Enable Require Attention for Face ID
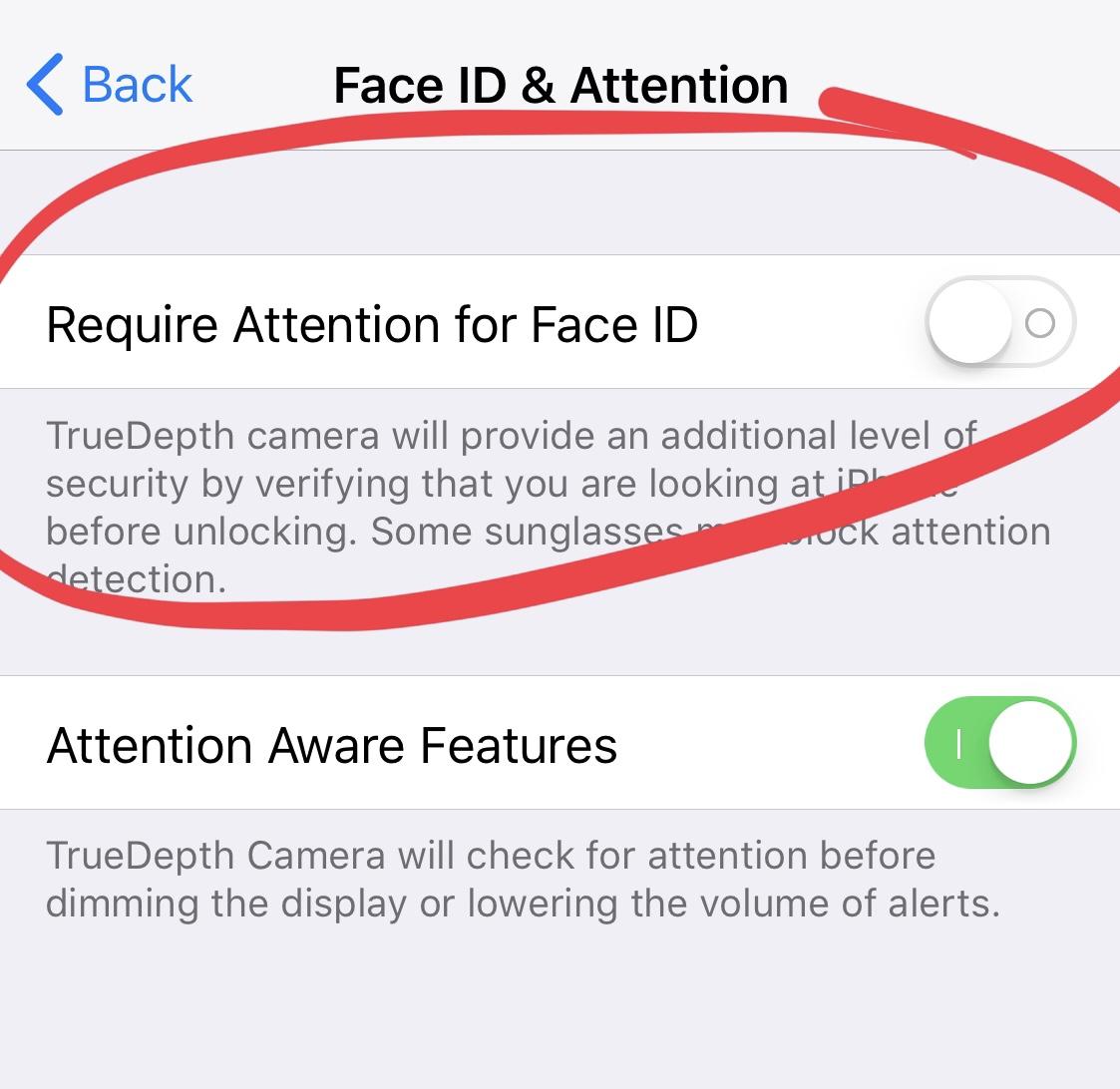 (999, 322)
